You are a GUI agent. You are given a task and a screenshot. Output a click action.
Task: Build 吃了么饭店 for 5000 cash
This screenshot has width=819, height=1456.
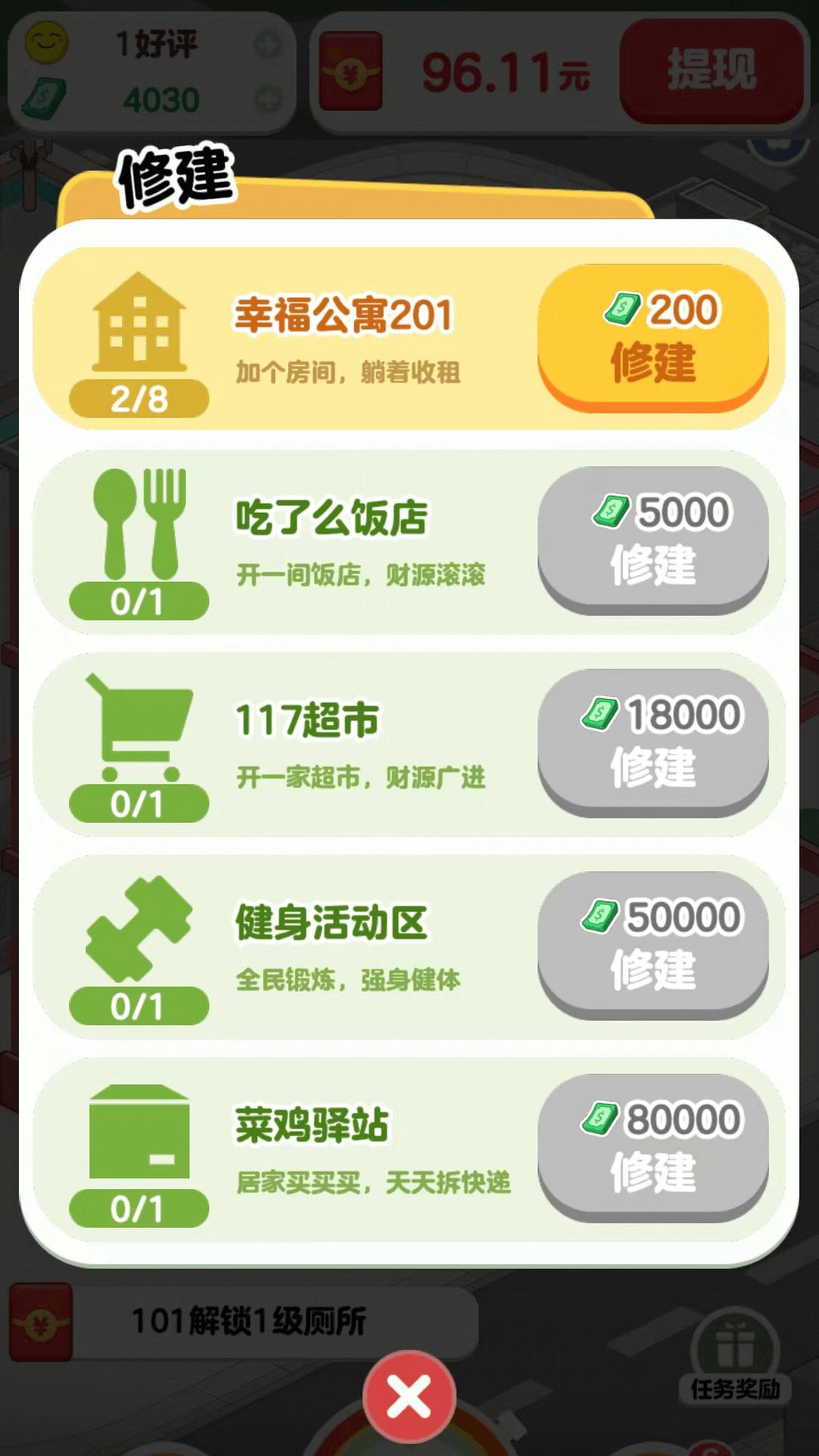click(653, 538)
